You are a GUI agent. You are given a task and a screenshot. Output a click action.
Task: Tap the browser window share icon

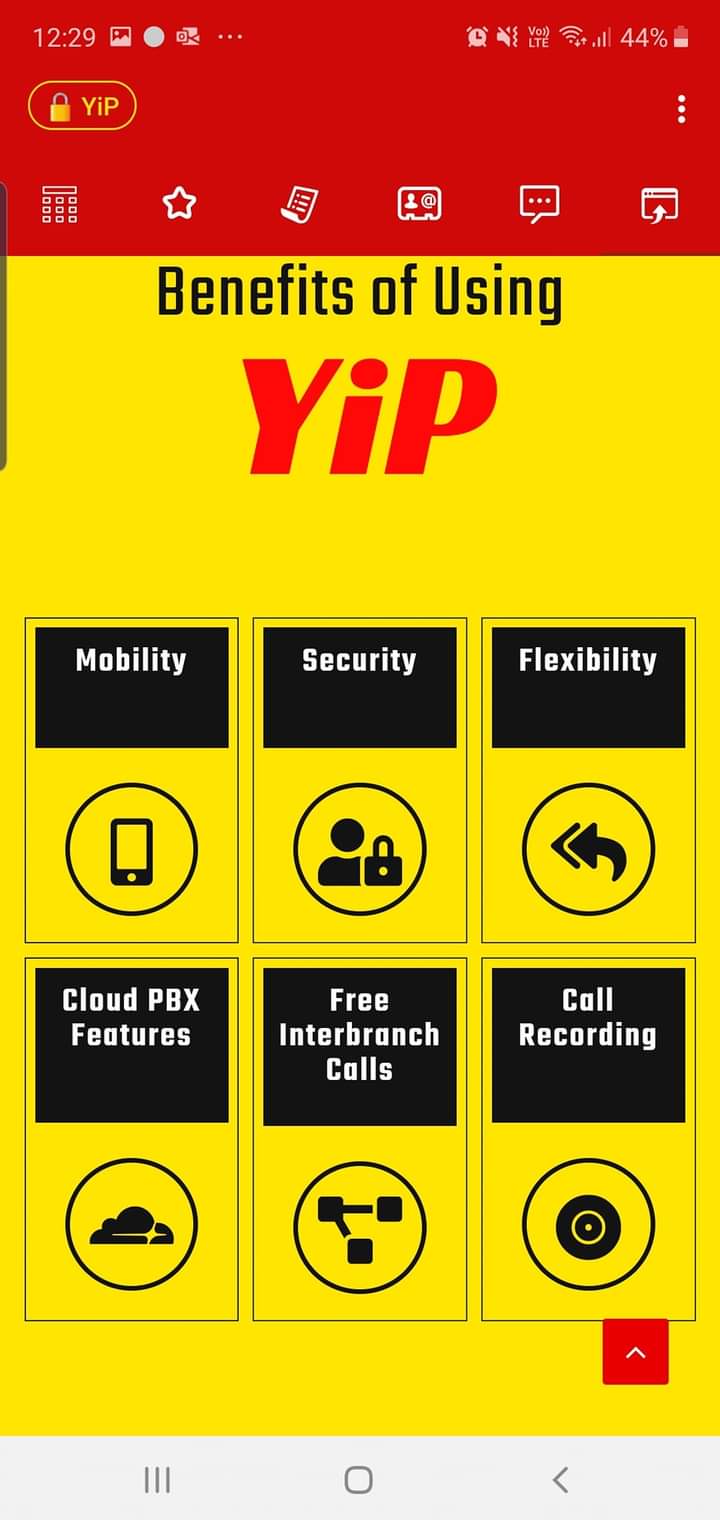pos(659,204)
